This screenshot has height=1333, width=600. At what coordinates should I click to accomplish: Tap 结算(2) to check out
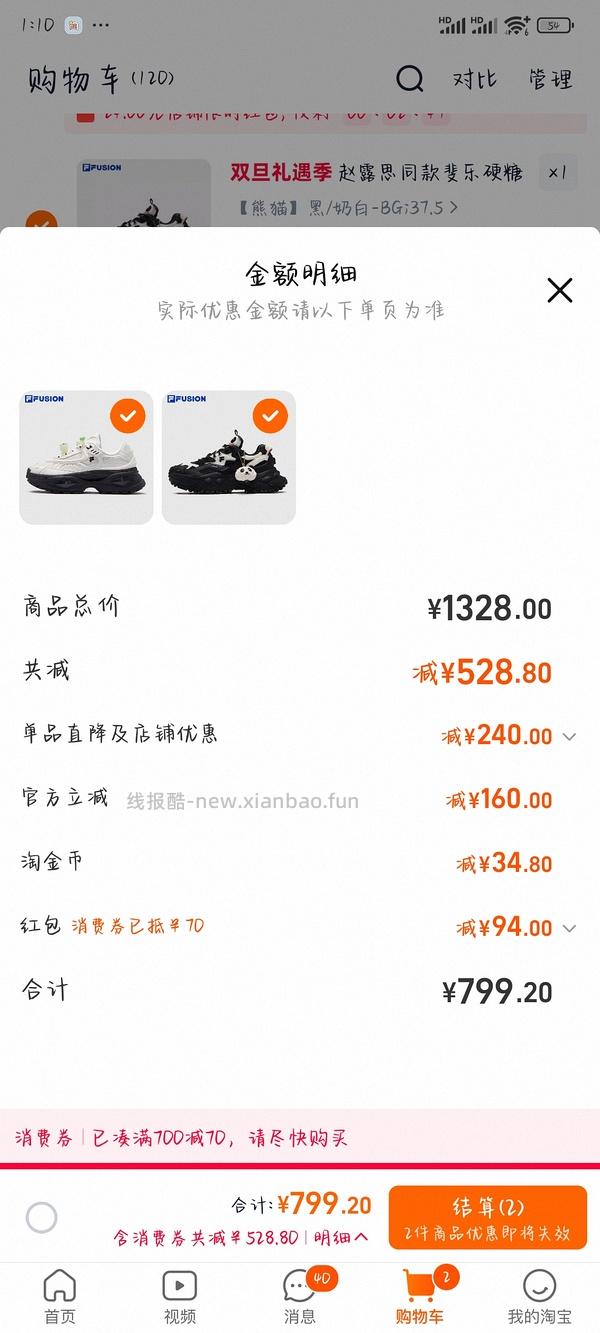(487, 1217)
